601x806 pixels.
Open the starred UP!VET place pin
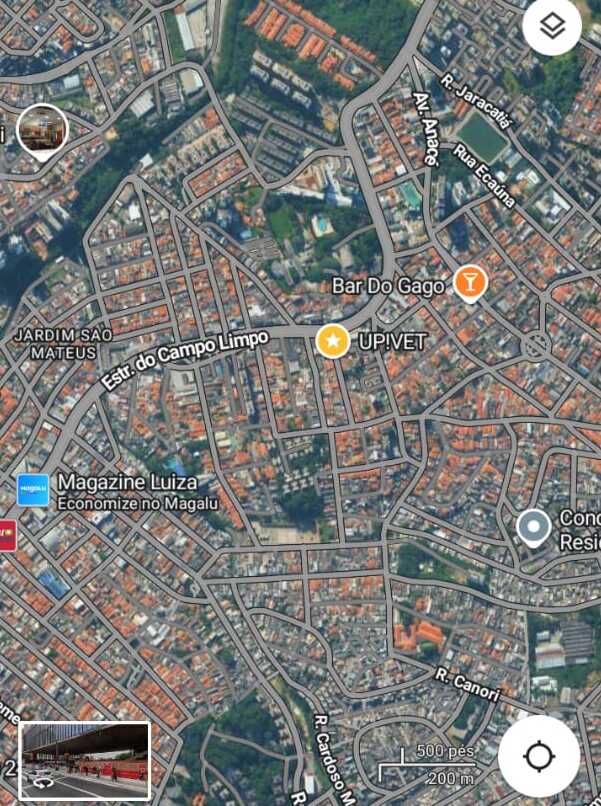pyautogui.click(x=333, y=341)
